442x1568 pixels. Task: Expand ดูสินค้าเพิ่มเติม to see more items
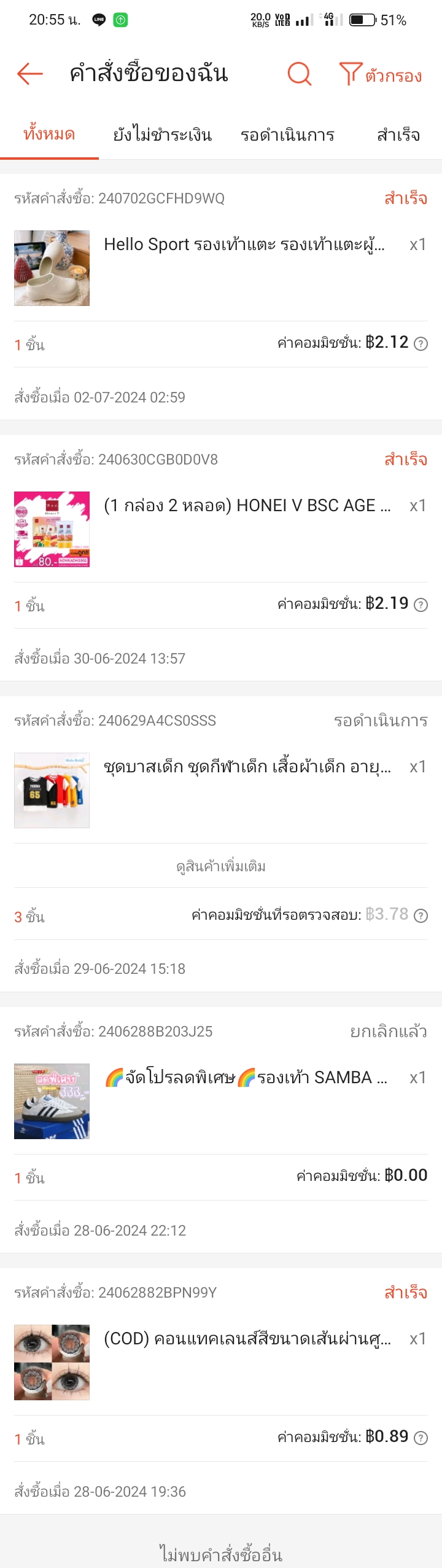tap(221, 866)
